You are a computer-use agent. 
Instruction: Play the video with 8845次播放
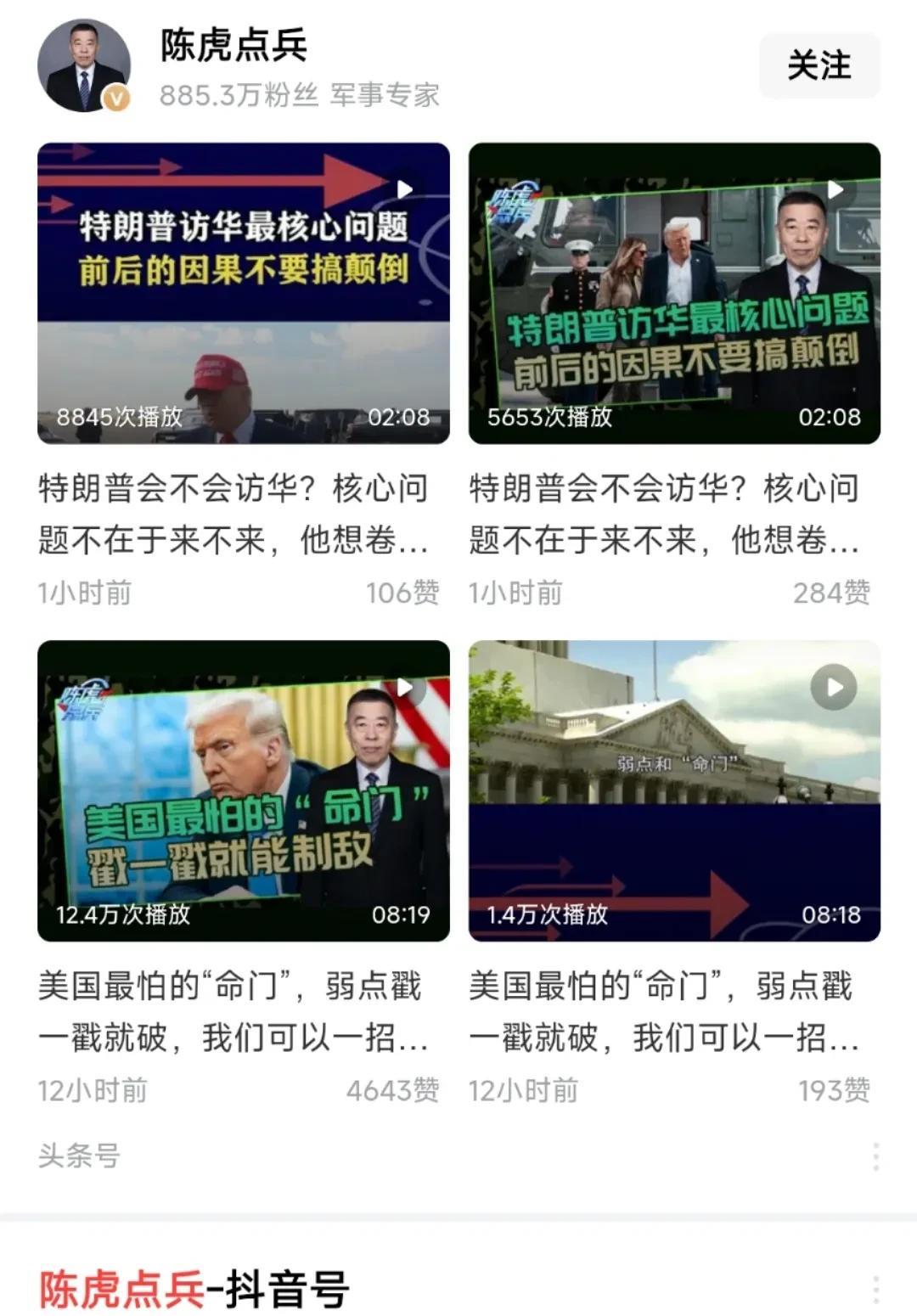click(x=243, y=293)
